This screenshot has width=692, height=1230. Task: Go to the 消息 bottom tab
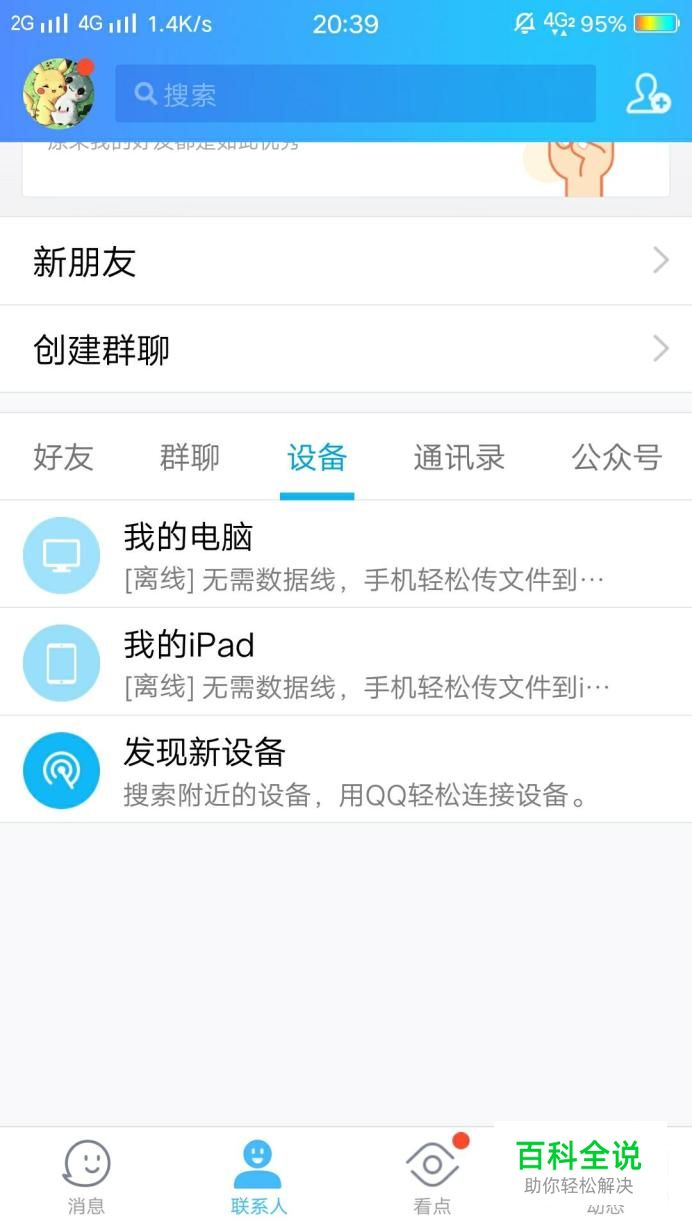click(86, 1176)
